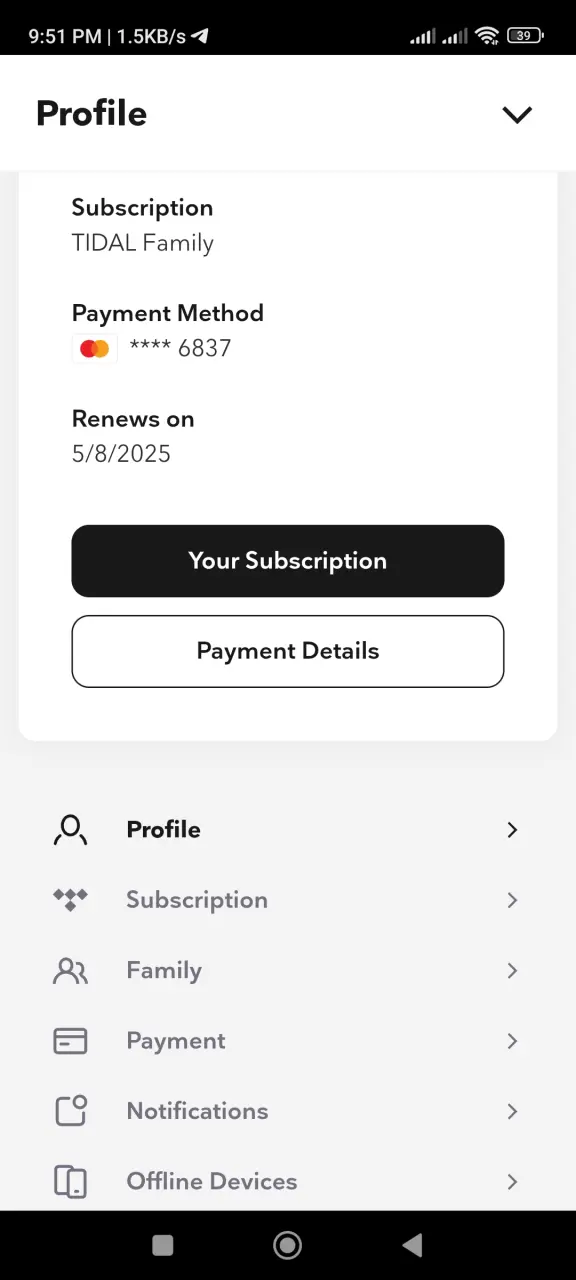Open Offline Devices
576x1280 pixels.
pos(288,1181)
